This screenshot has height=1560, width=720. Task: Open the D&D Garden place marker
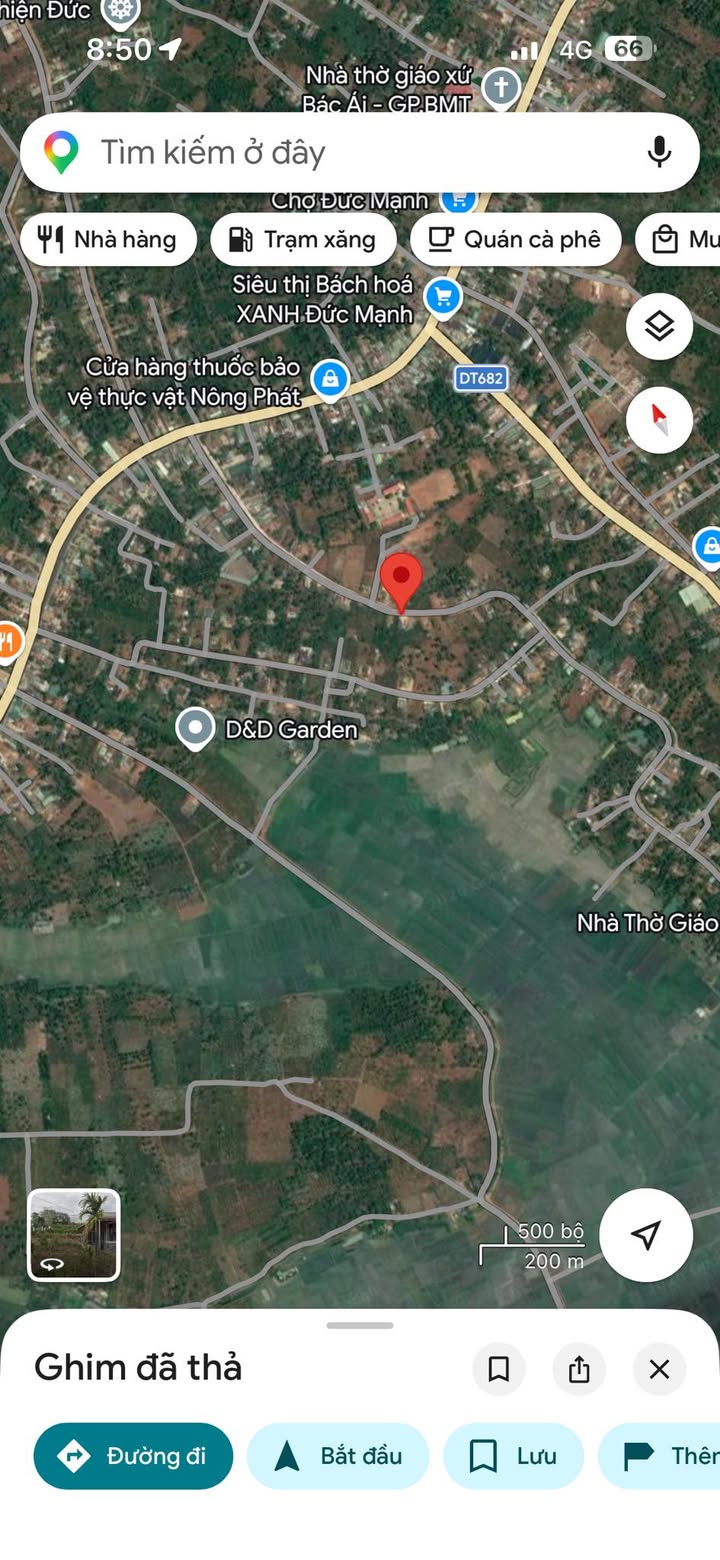[x=195, y=729]
